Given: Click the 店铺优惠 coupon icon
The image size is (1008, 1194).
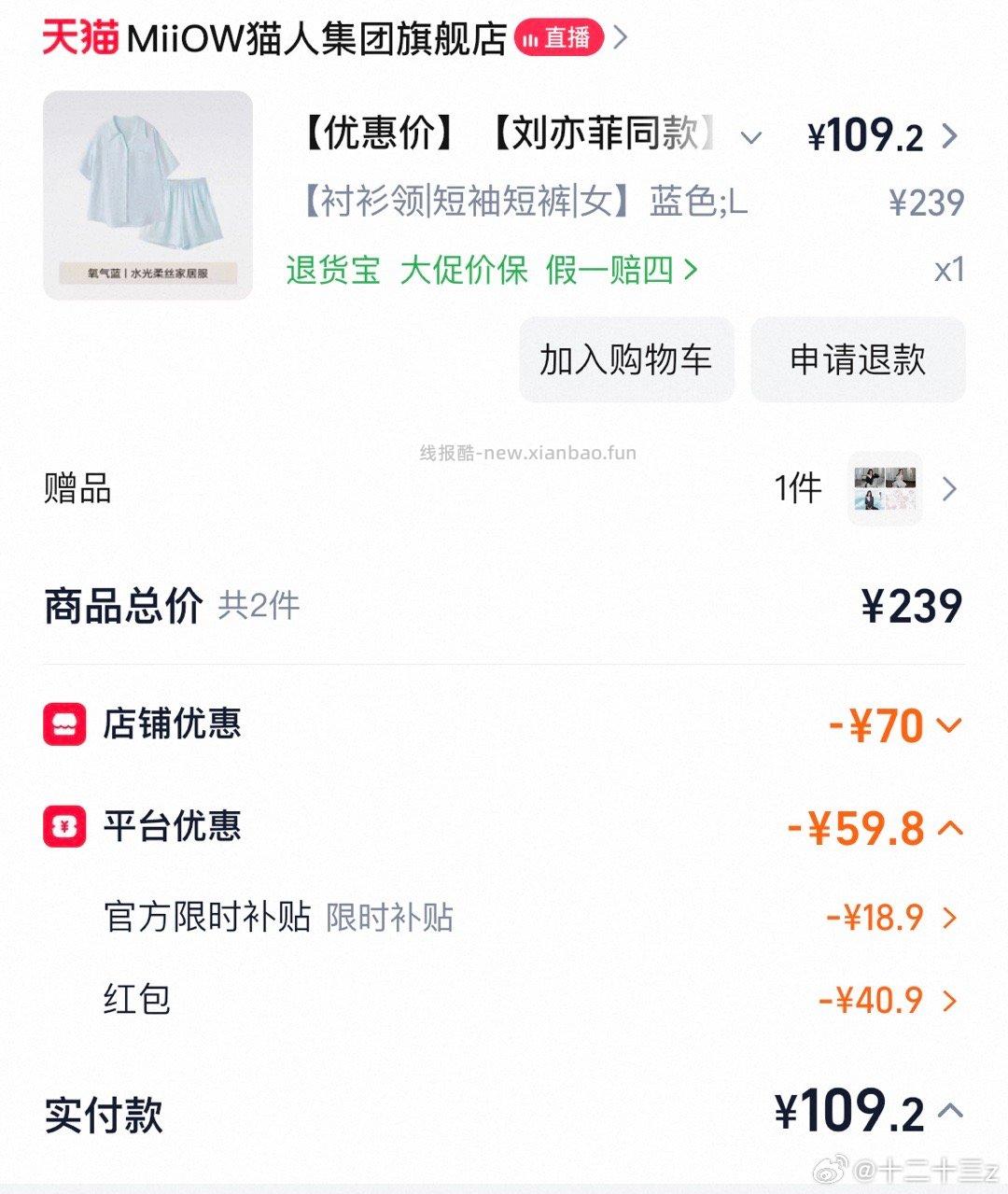Looking at the screenshot, I should pos(62,725).
